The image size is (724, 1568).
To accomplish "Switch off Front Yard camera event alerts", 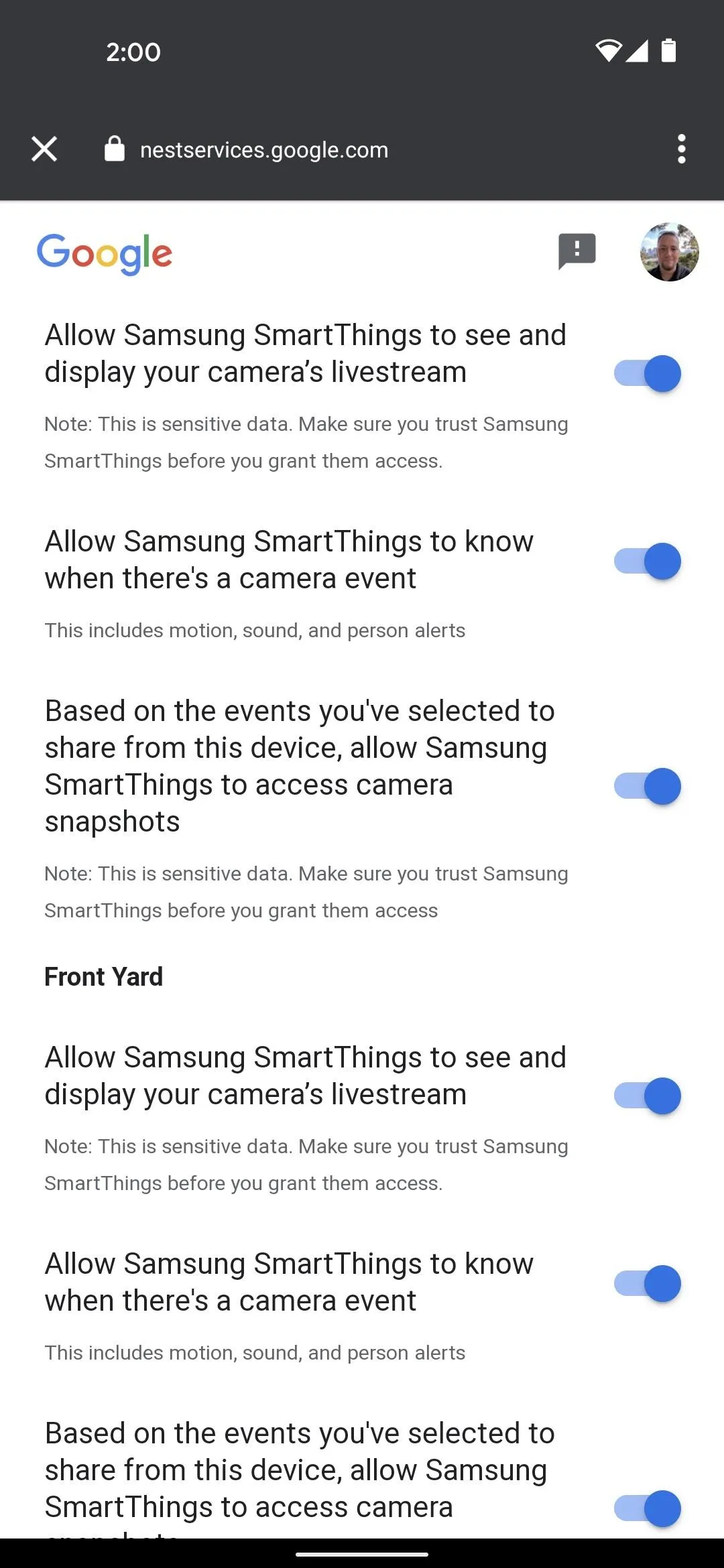I will [x=648, y=1283].
